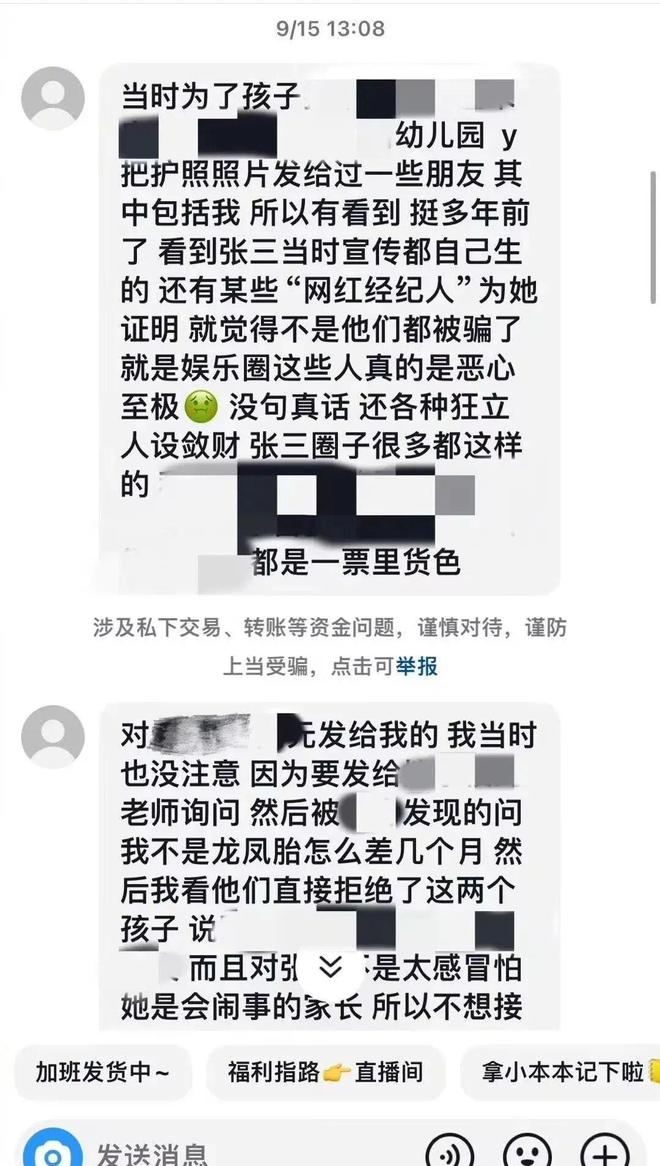Tap the 发送消息 message input field
Screen dimensions: 660x1166
(250, 1152)
